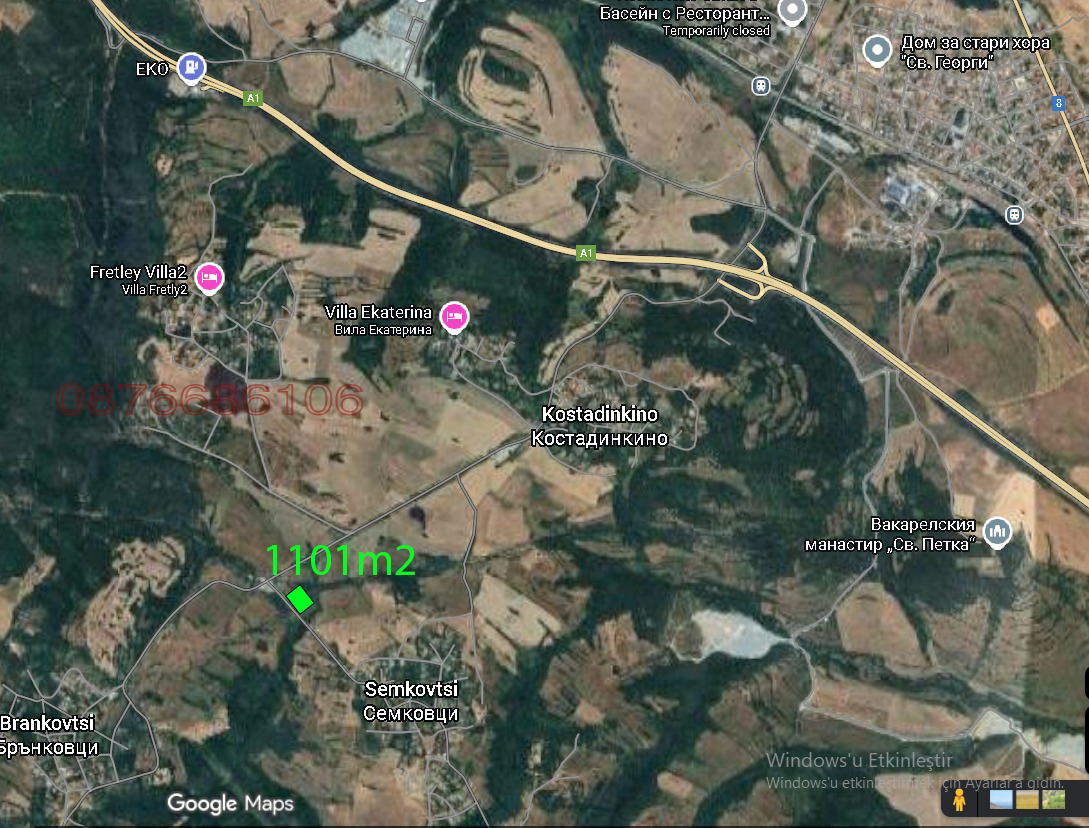Open Вакарелския манастир "Св. Петка" marker
1089x828 pixels.
pyautogui.click(x=997, y=532)
